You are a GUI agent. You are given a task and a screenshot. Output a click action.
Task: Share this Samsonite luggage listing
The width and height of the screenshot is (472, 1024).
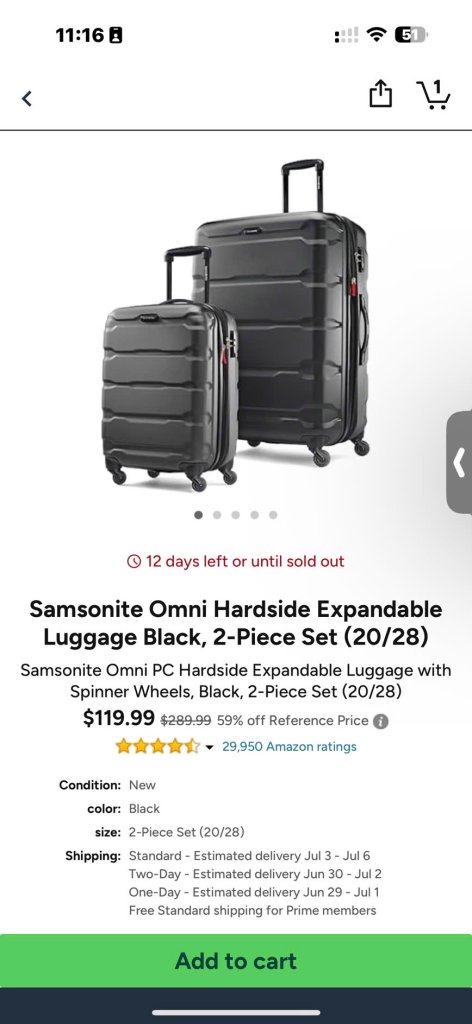point(381,94)
